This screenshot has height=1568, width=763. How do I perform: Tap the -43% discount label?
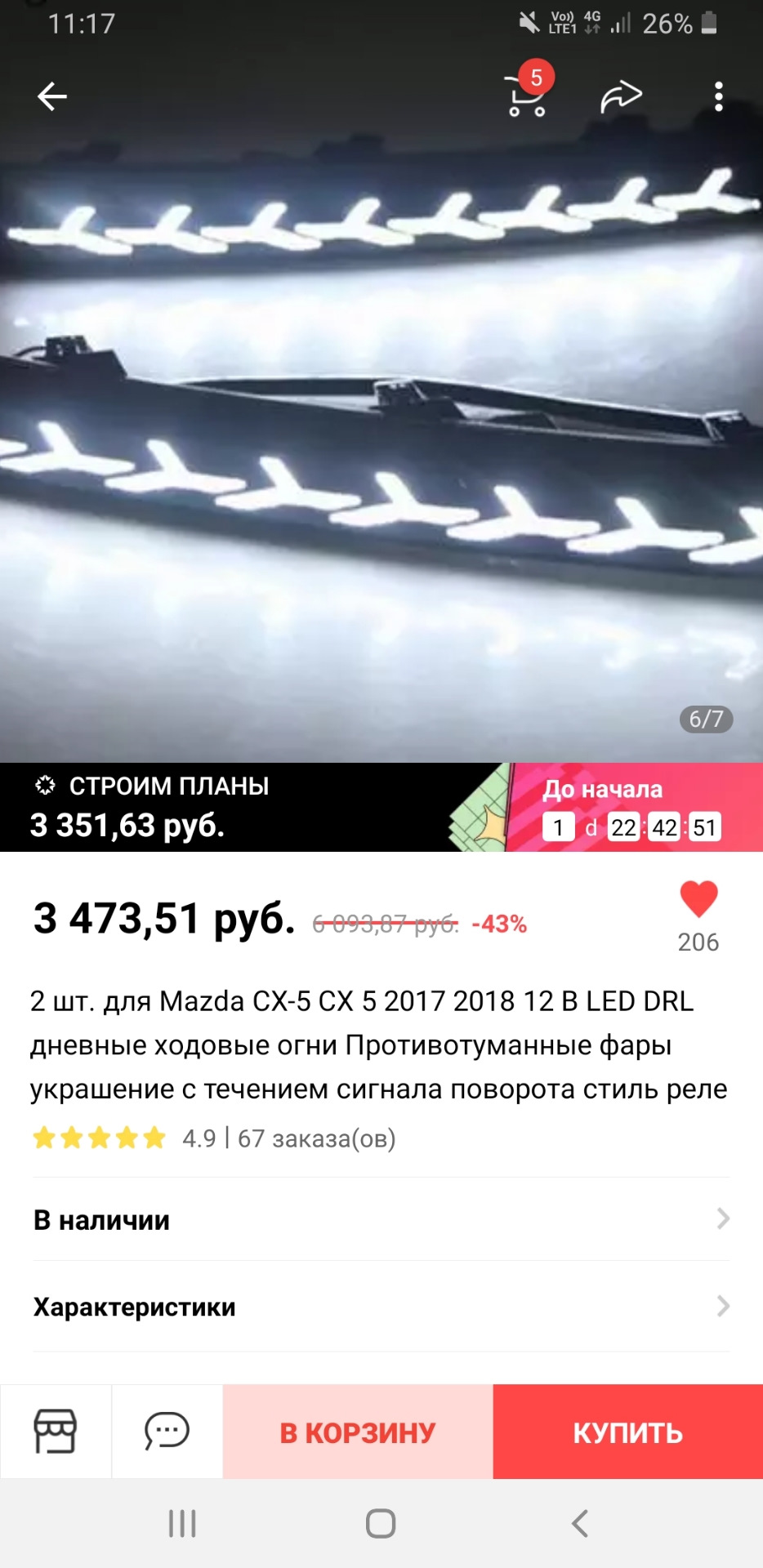[498, 924]
